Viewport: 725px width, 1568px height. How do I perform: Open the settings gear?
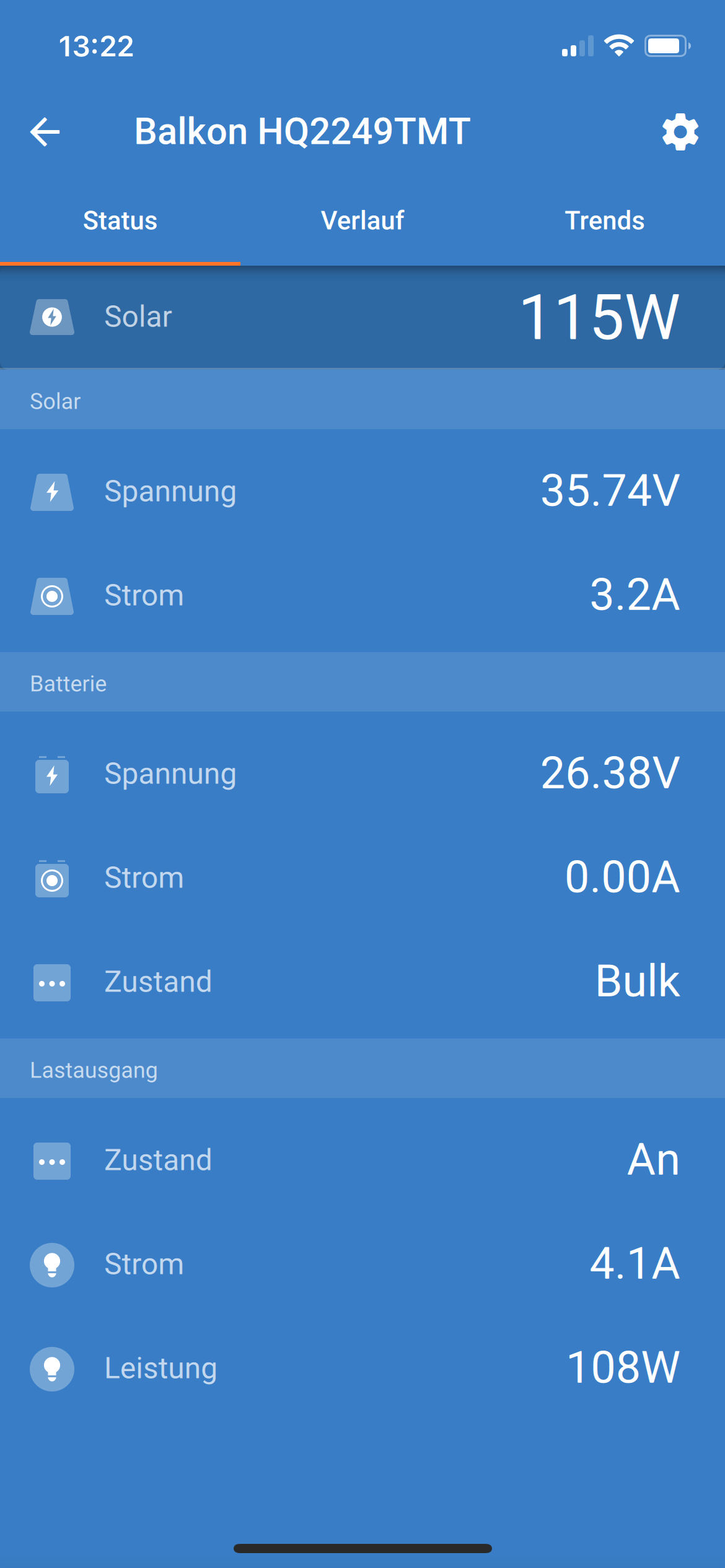(x=680, y=132)
